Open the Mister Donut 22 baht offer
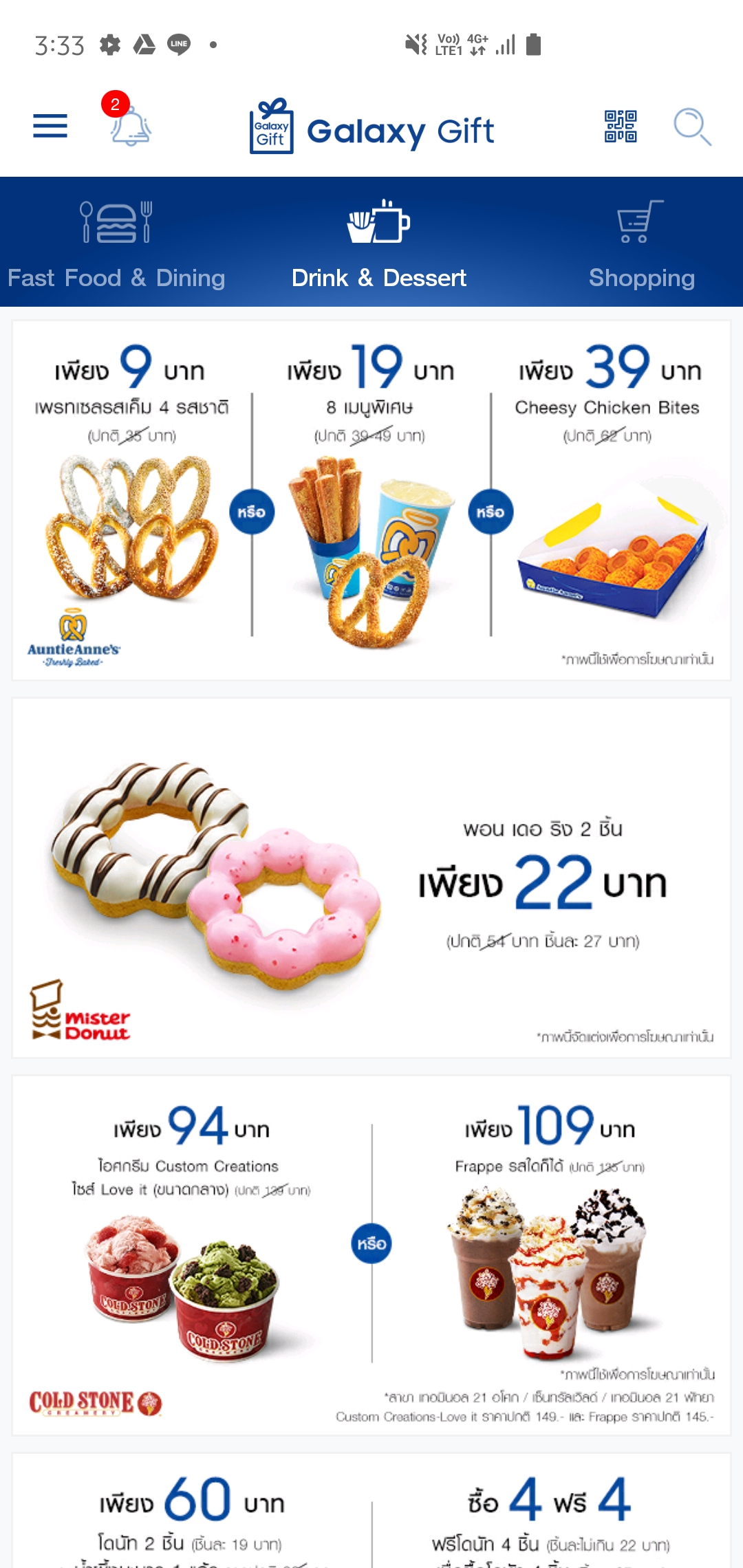Viewport: 743px width, 1568px height. pos(371,878)
